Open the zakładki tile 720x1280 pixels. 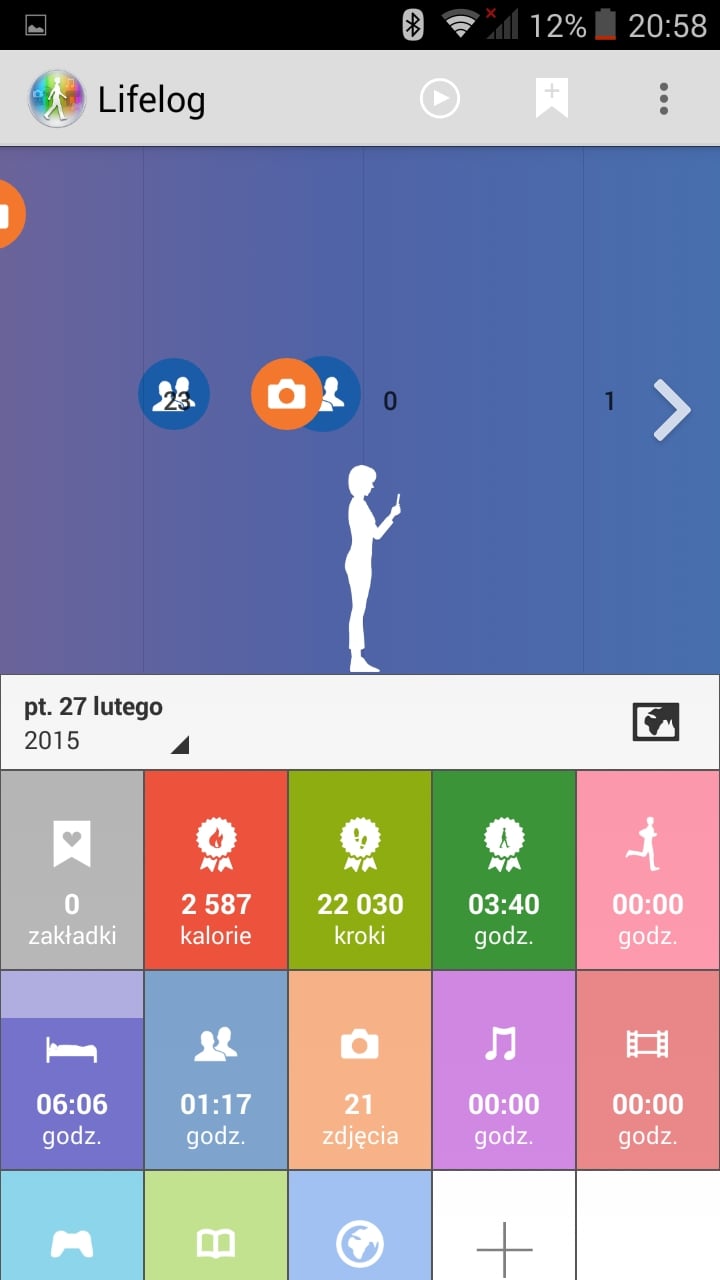click(72, 869)
